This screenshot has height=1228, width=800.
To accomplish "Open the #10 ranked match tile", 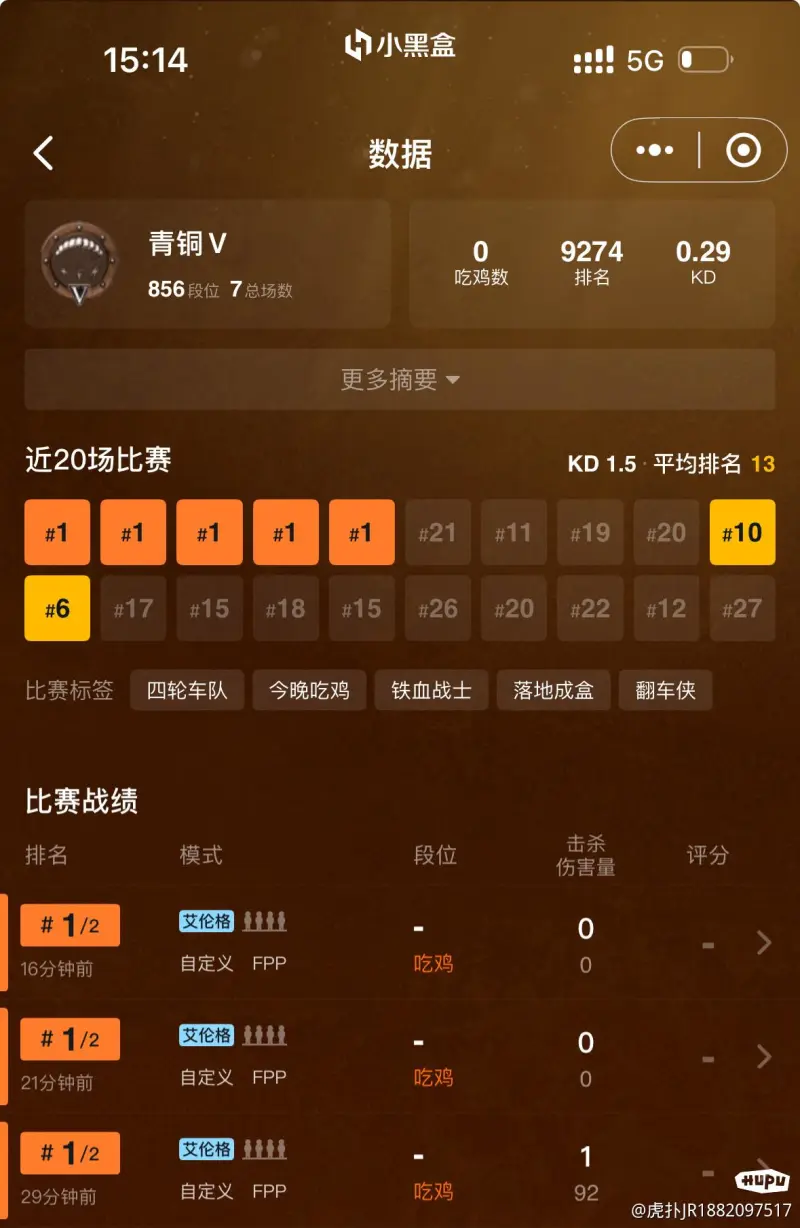I will 742,533.
